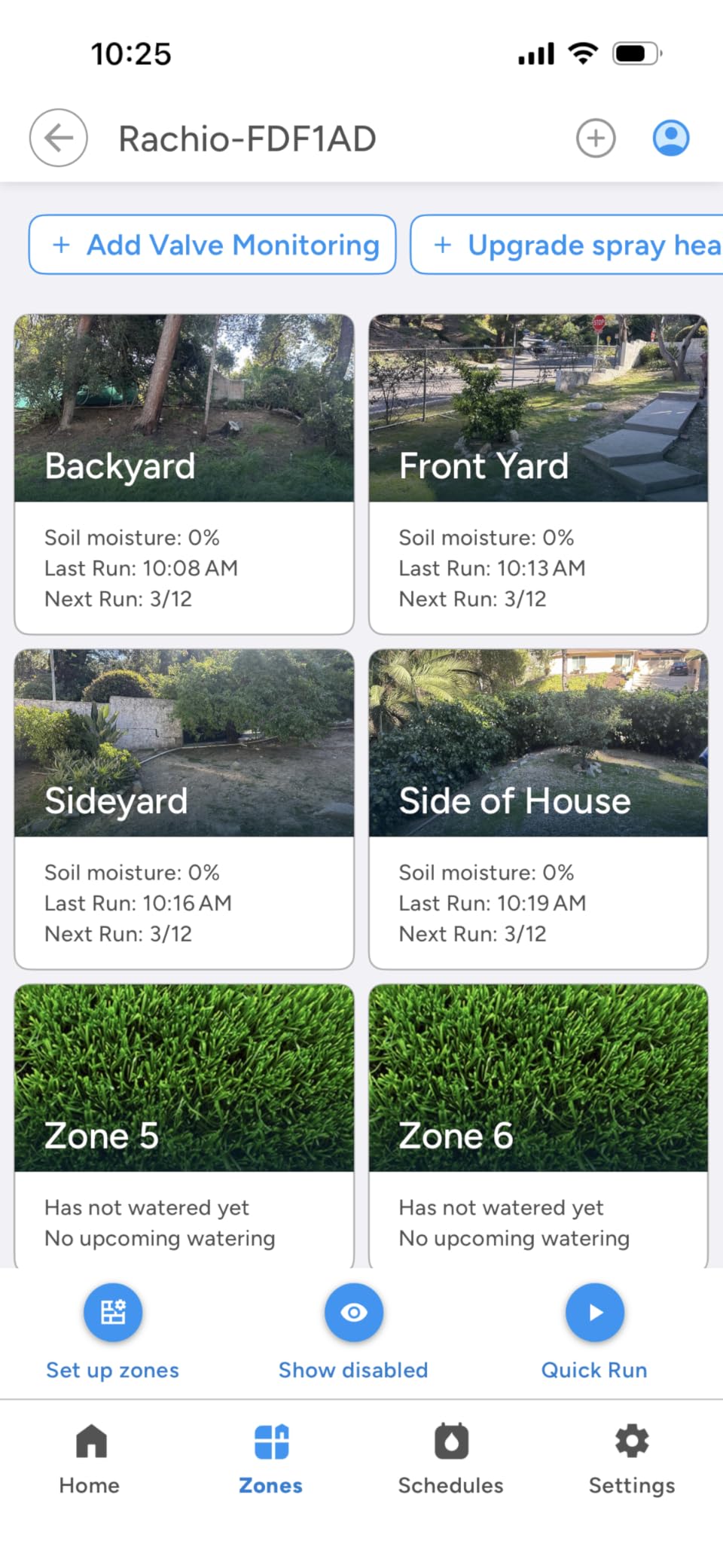Tap the Quick Run play icon
Viewport: 723px width, 1568px height.
(x=594, y=1313)
